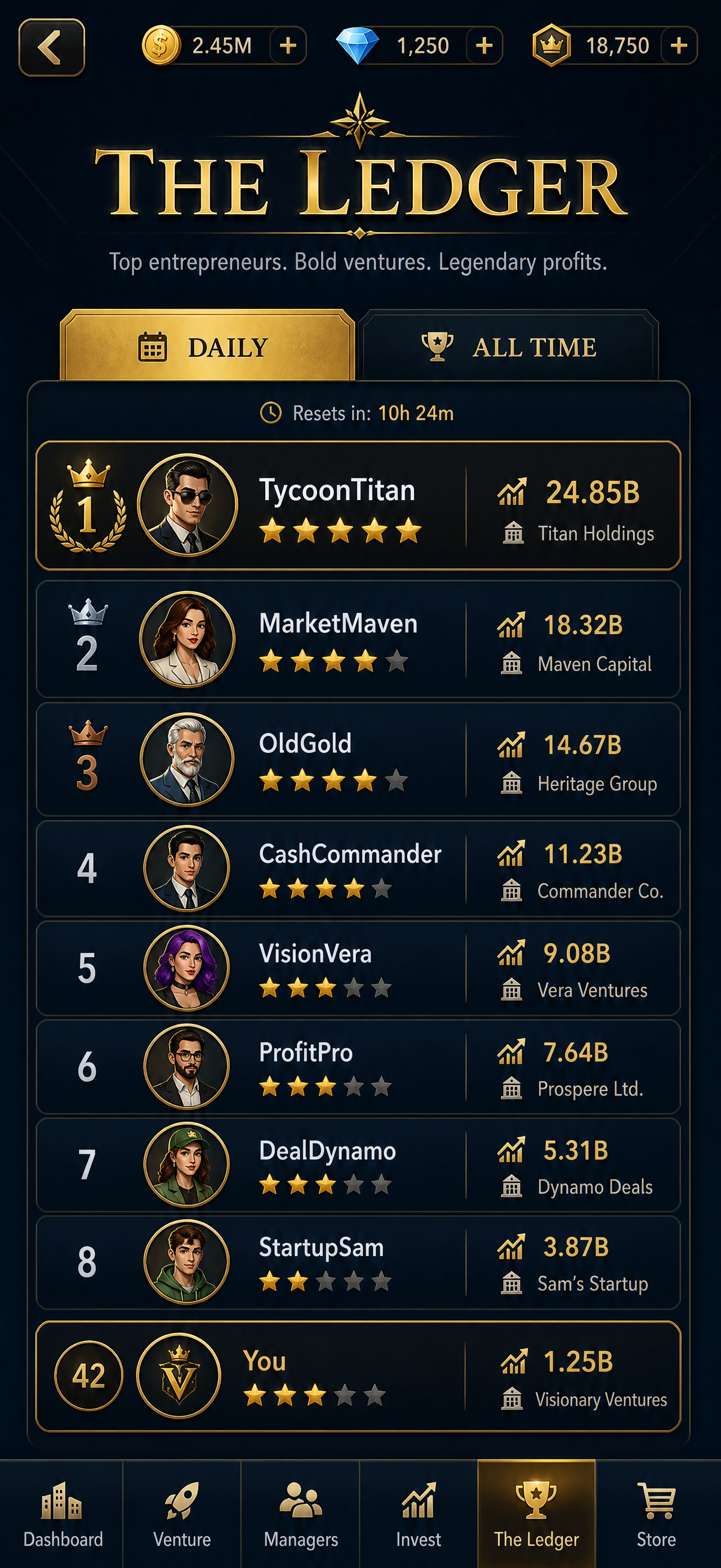The height and width of the screenshot is (1568, 721).
Task: Switch to the Venture tab
Action: 181,1514
